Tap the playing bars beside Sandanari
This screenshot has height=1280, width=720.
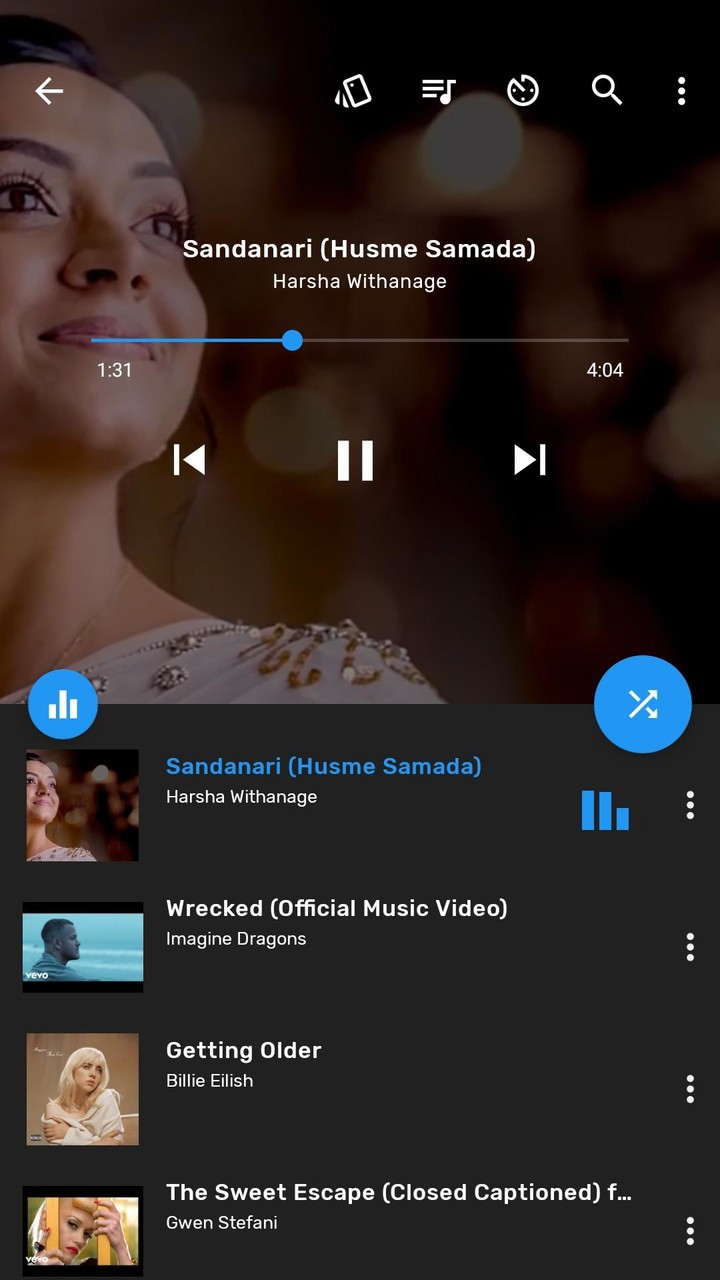pos(604,810)
